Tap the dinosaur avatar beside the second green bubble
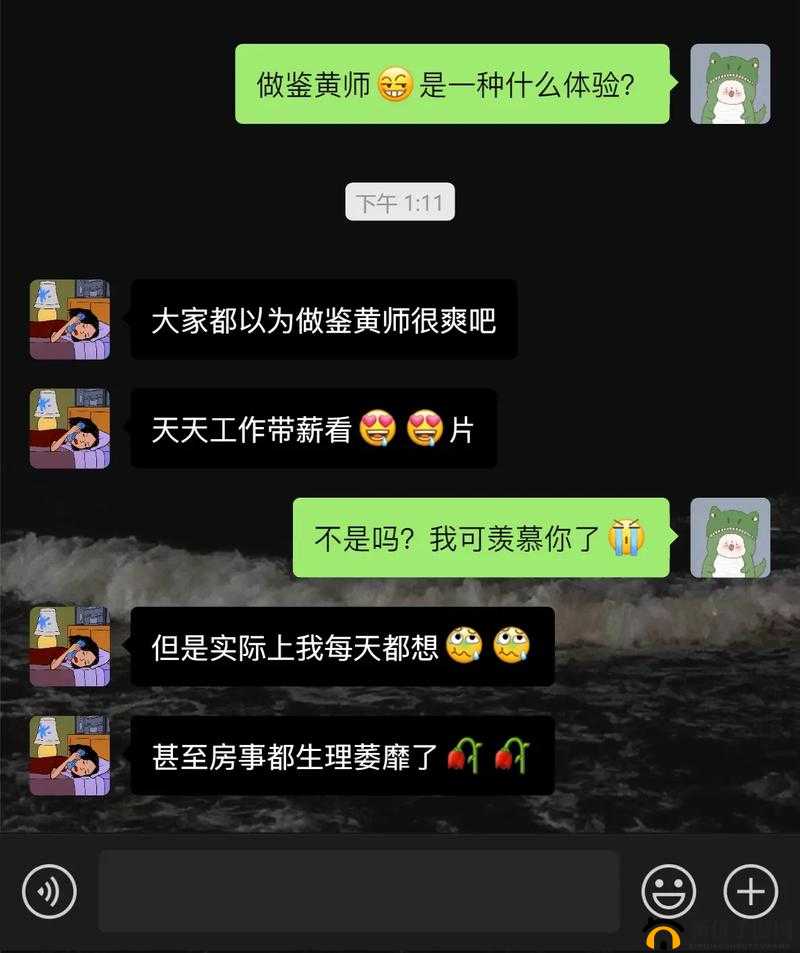This screenshot has height=953, width=800. click(x=730, y=538)
